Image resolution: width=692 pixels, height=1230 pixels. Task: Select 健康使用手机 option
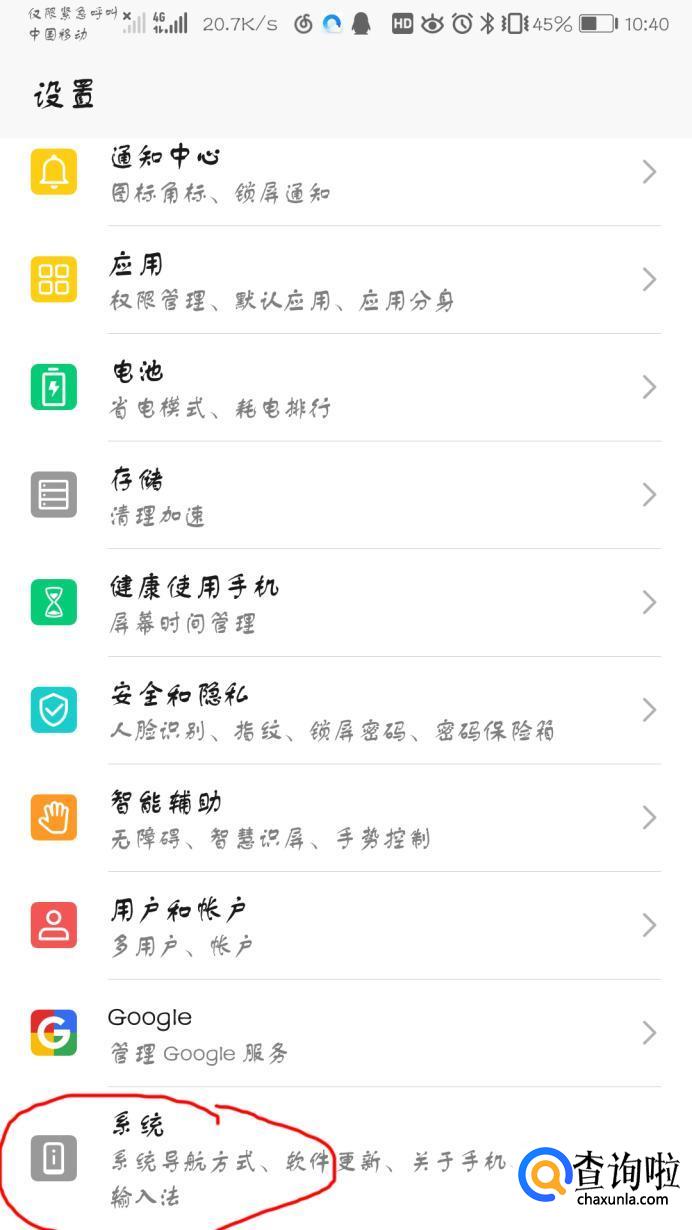(345, 603)
